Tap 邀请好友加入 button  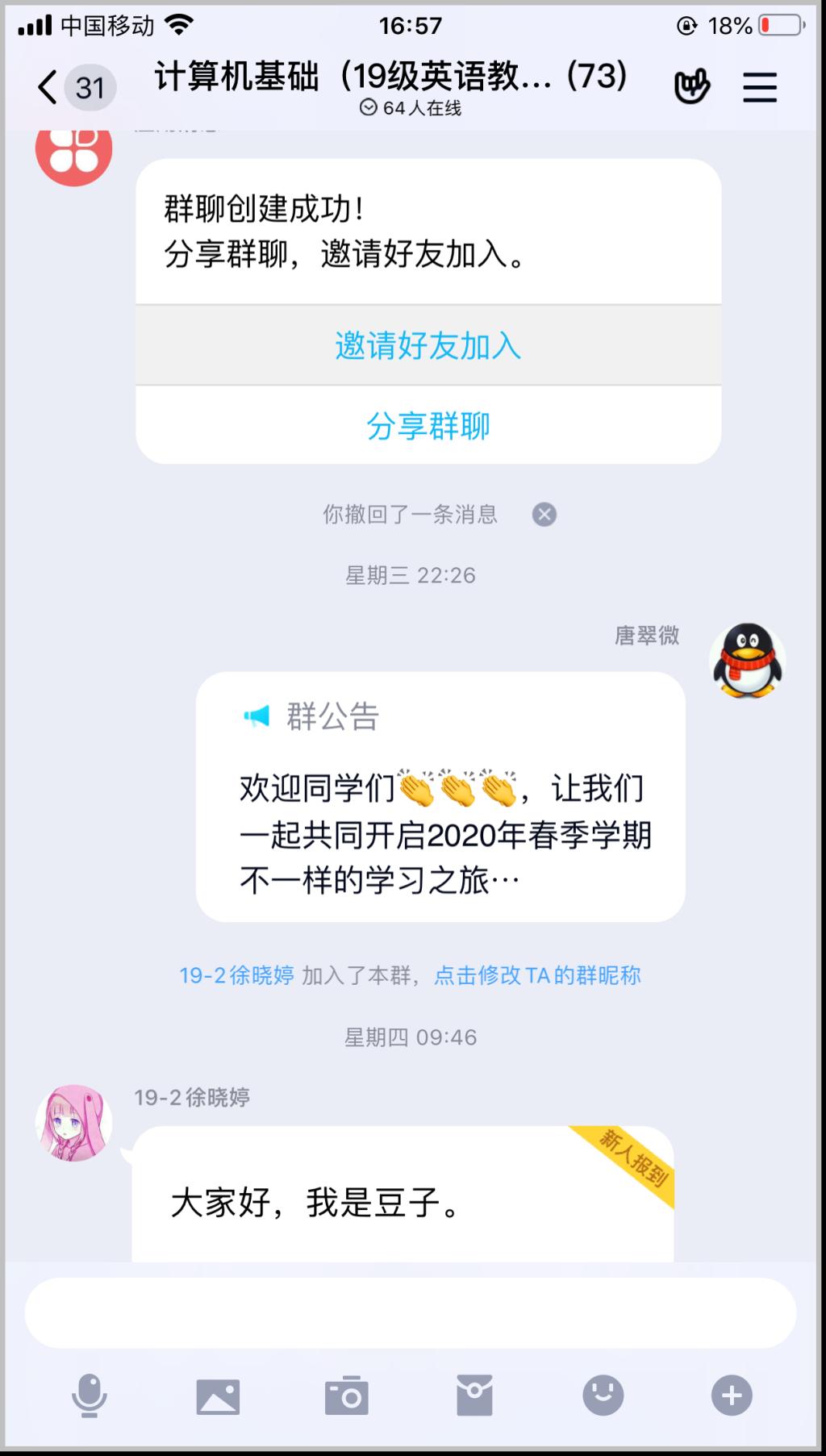click(428, 345)
